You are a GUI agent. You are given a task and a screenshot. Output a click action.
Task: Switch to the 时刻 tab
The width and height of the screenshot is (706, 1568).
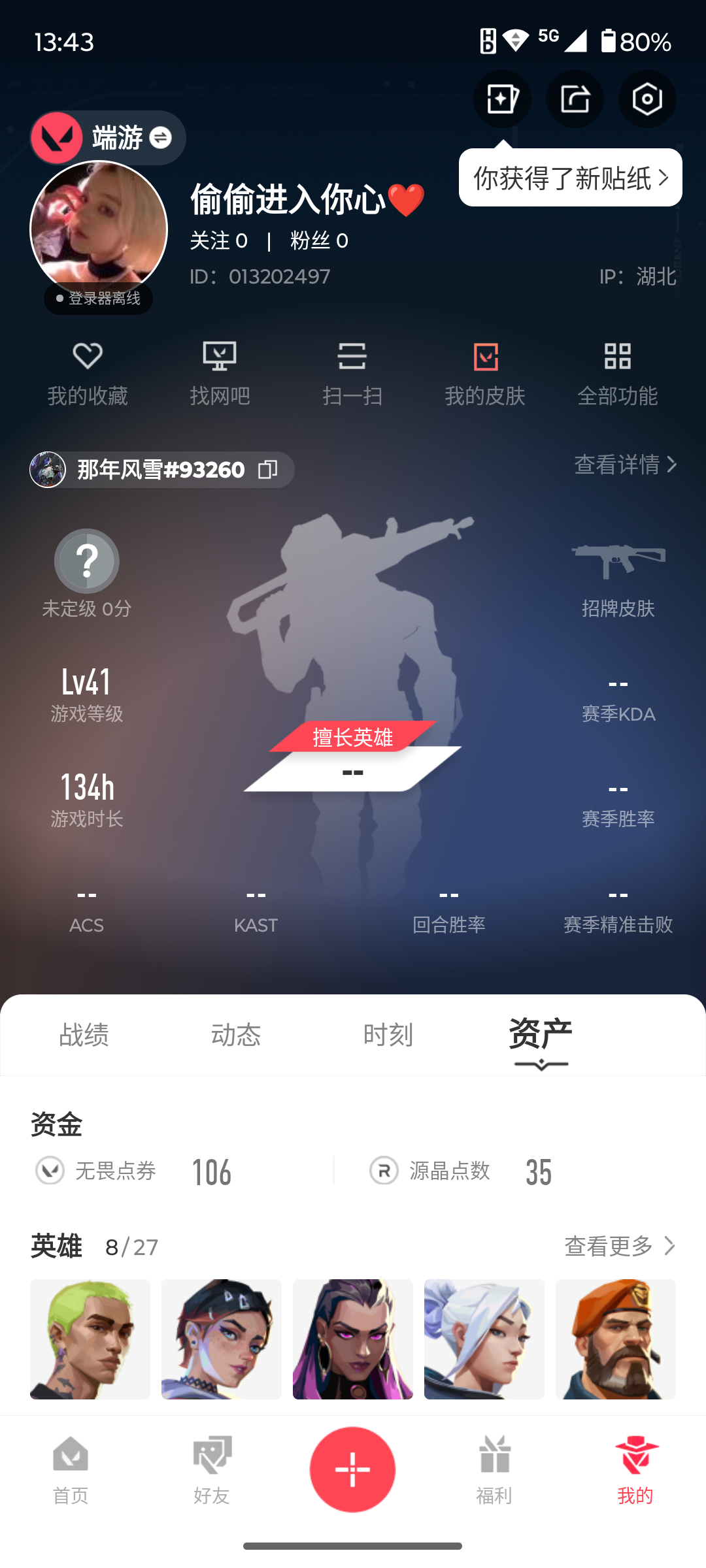[x=388, y=1035]
